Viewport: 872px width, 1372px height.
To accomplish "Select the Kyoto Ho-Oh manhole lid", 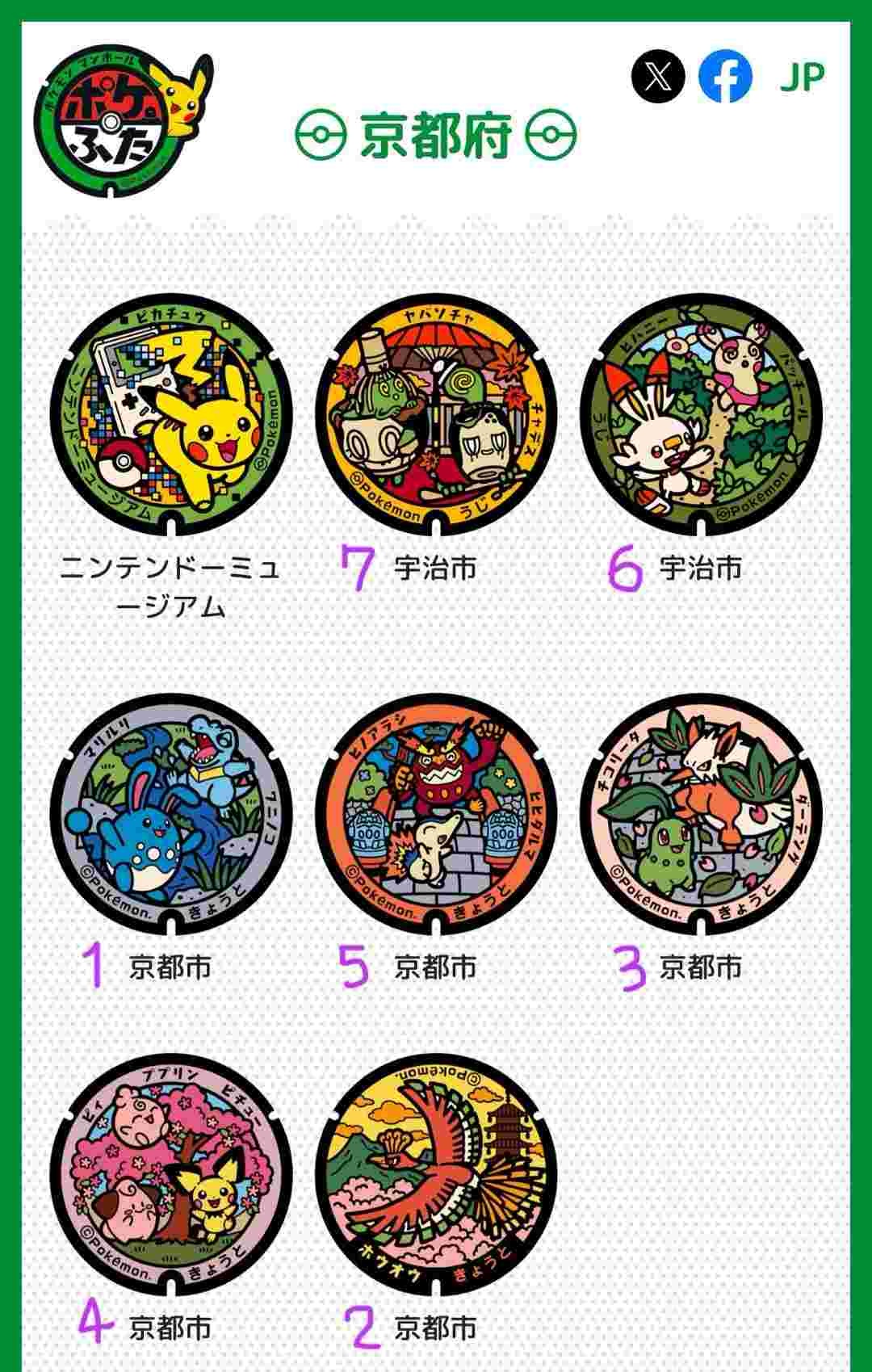I will point(436,1175).
